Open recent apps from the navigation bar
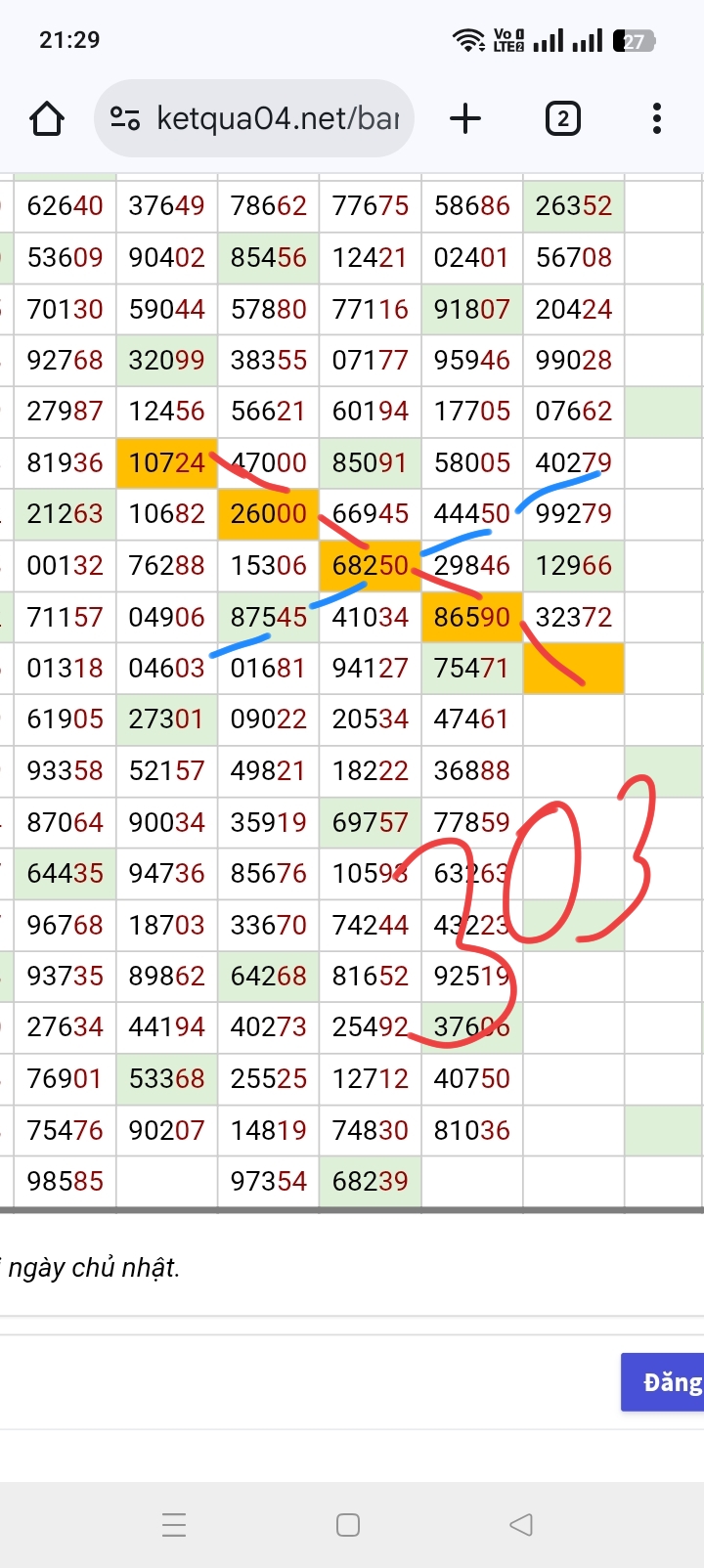The height and width of the screenshot is (1568, 704). tap(174, 1524)
